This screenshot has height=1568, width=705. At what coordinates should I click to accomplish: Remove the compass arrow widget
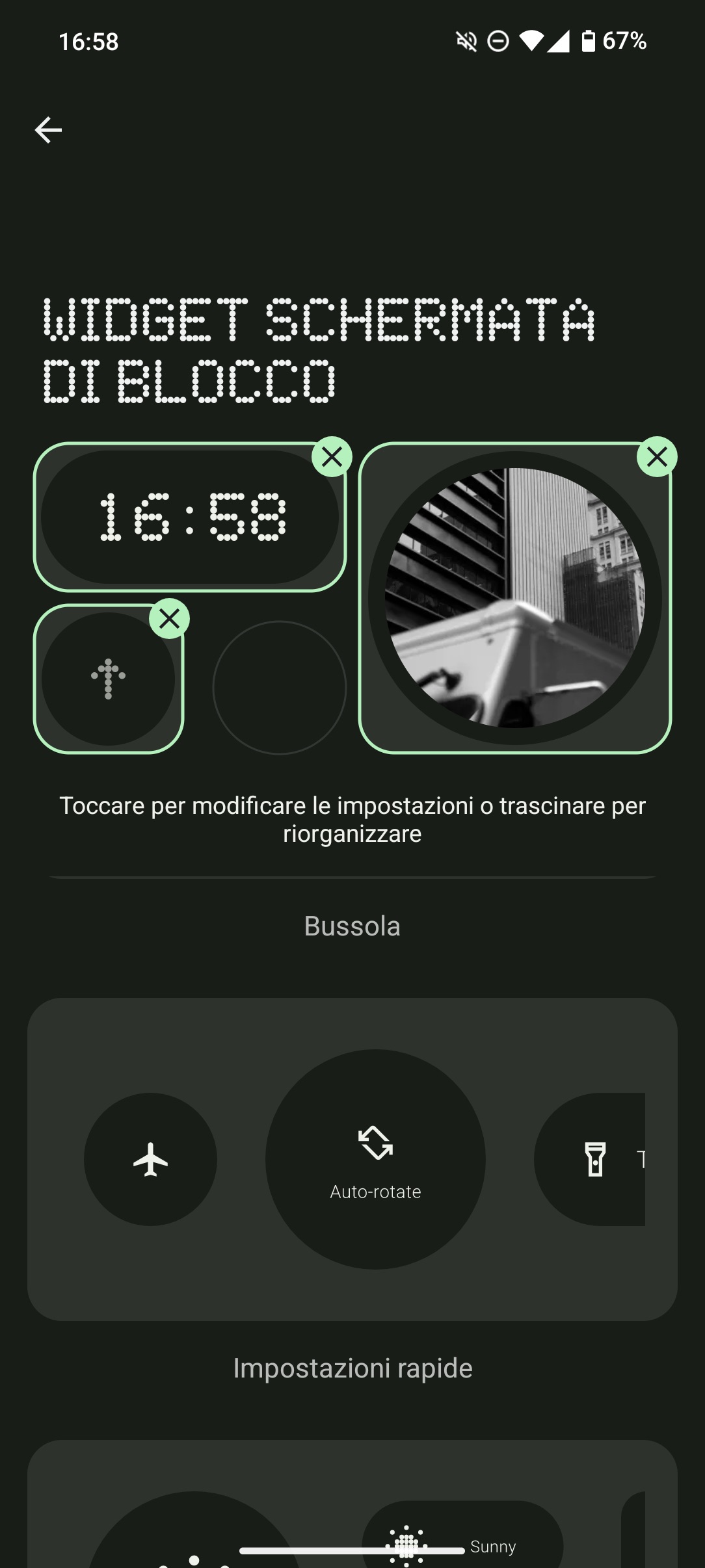pyautogui.click(x=169, y=619)
